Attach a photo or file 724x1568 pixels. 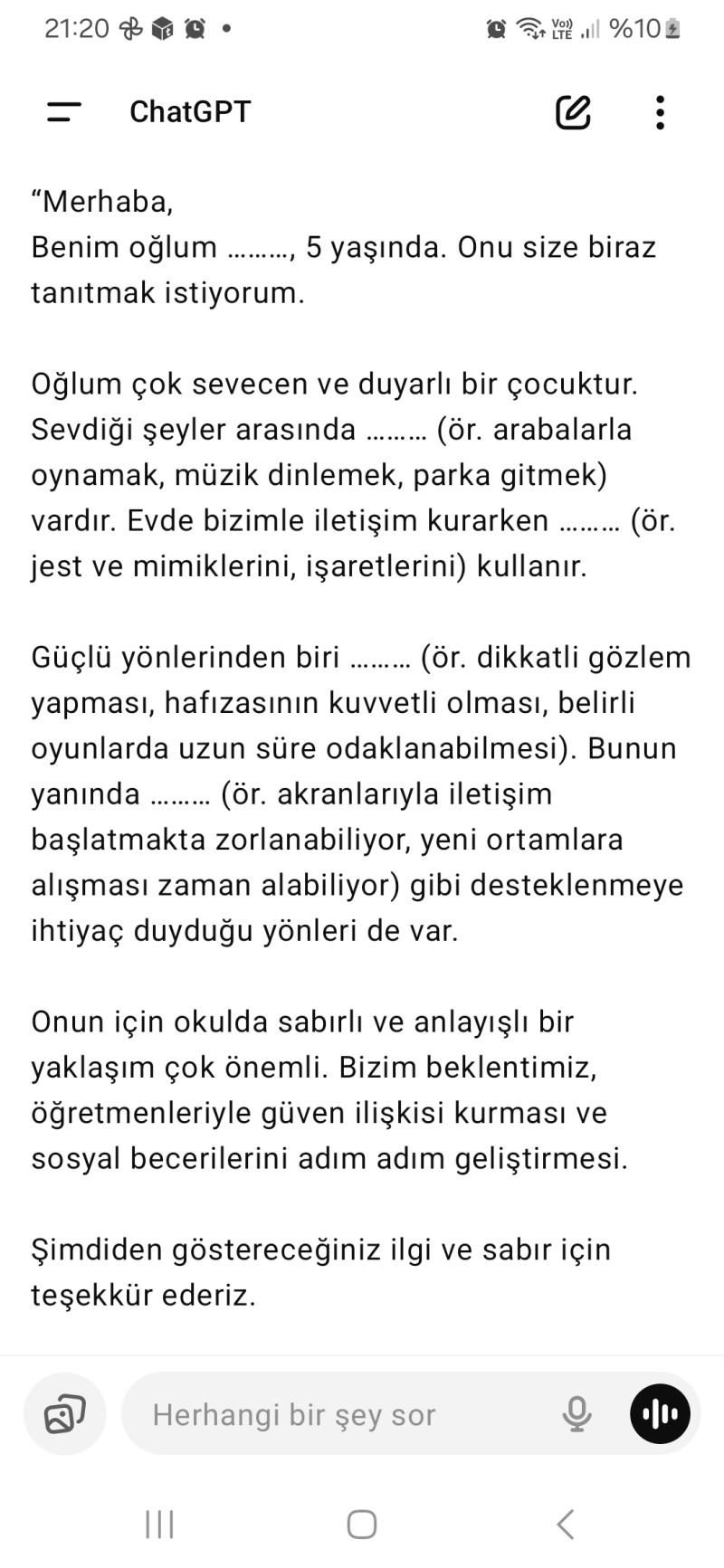(65, 1414)
